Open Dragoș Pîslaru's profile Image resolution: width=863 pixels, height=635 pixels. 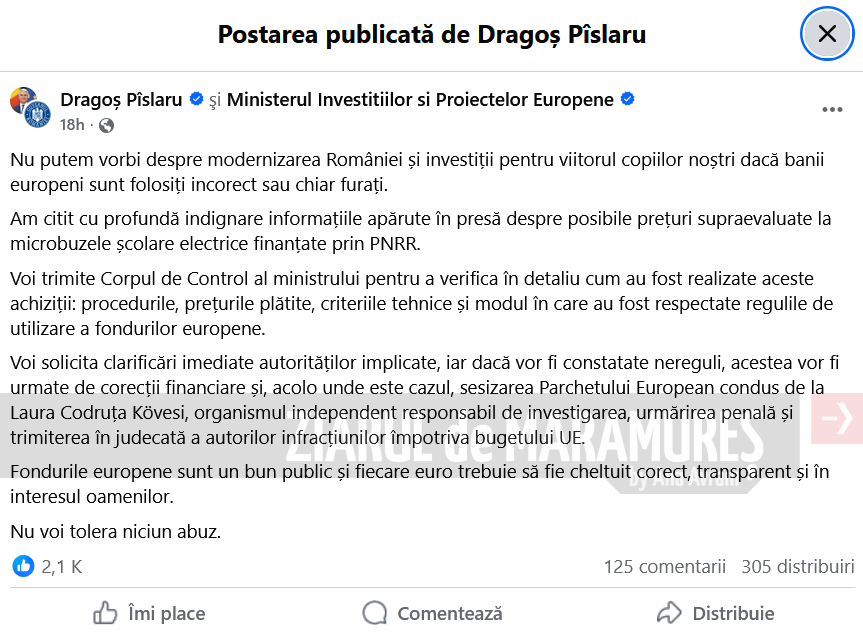[121, 99]
